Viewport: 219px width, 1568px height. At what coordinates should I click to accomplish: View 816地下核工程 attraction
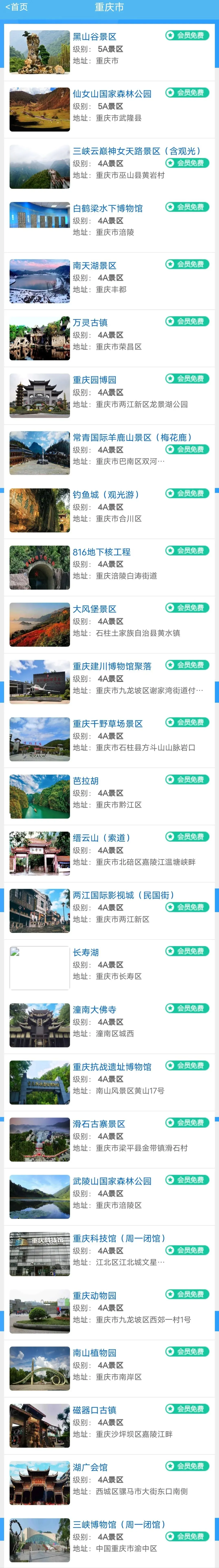pyautogui.click(x=102, y=552)
